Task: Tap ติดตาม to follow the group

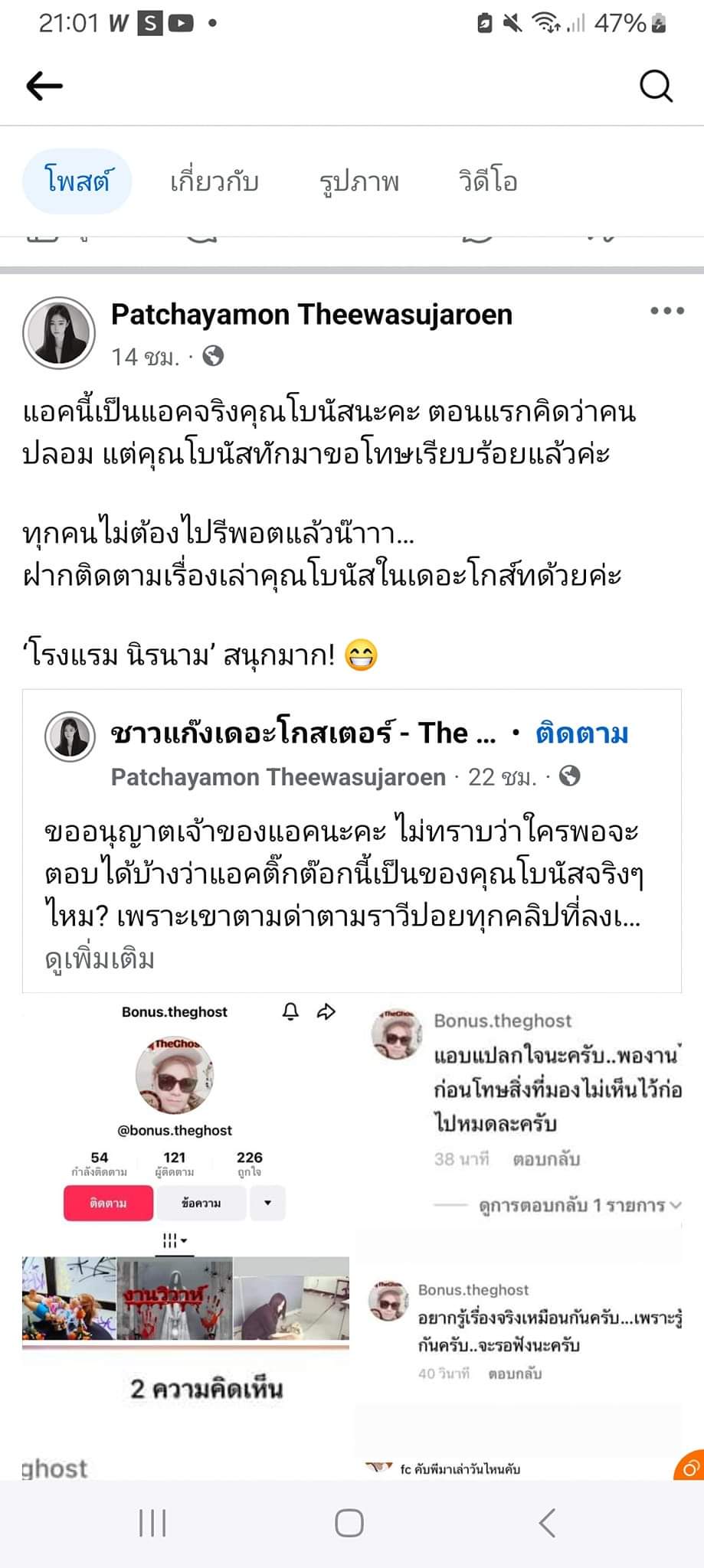Action: pyautogui.click(x=581, y=733)
